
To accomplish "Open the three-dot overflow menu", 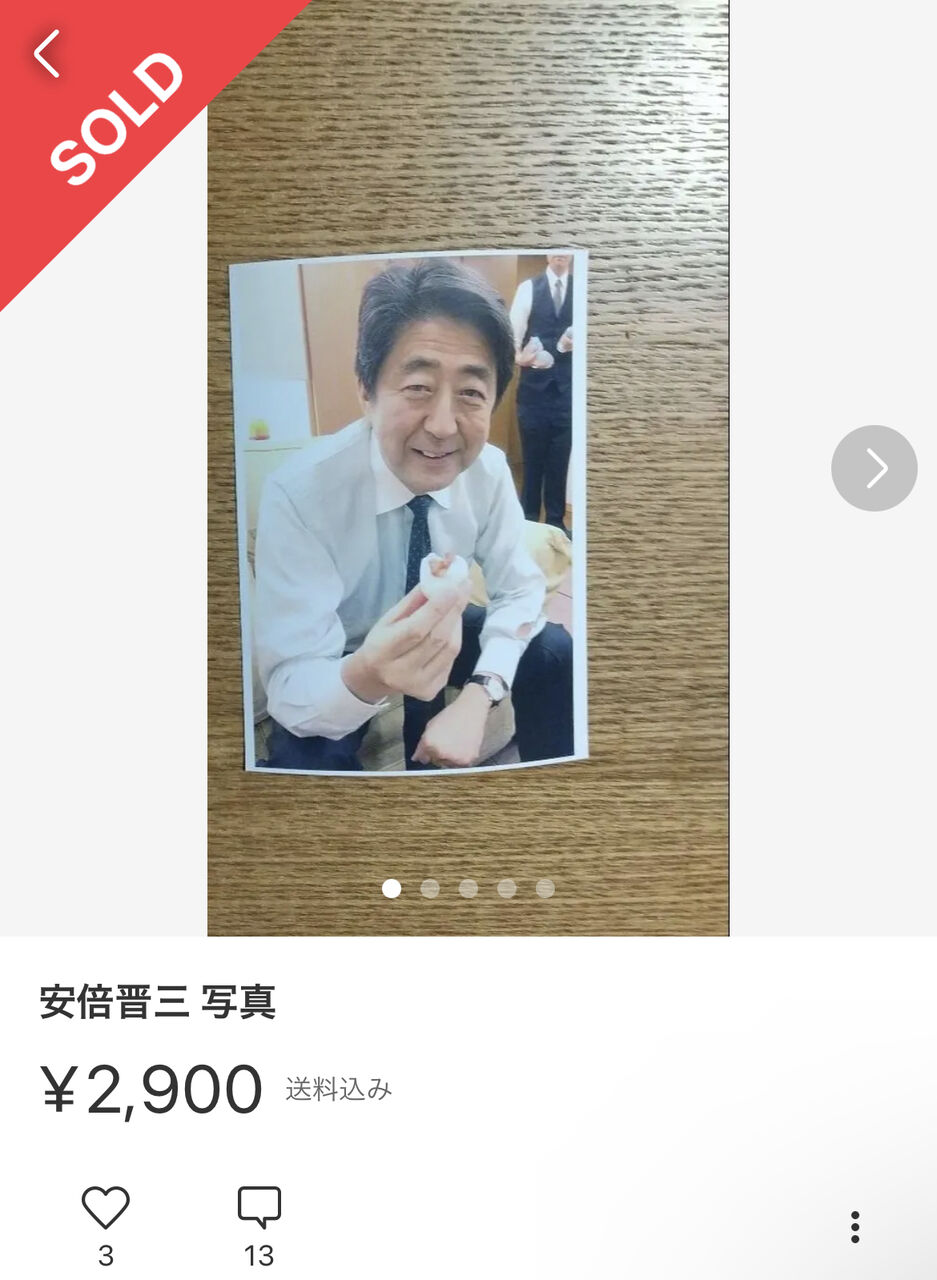I will pos(855,1227).
